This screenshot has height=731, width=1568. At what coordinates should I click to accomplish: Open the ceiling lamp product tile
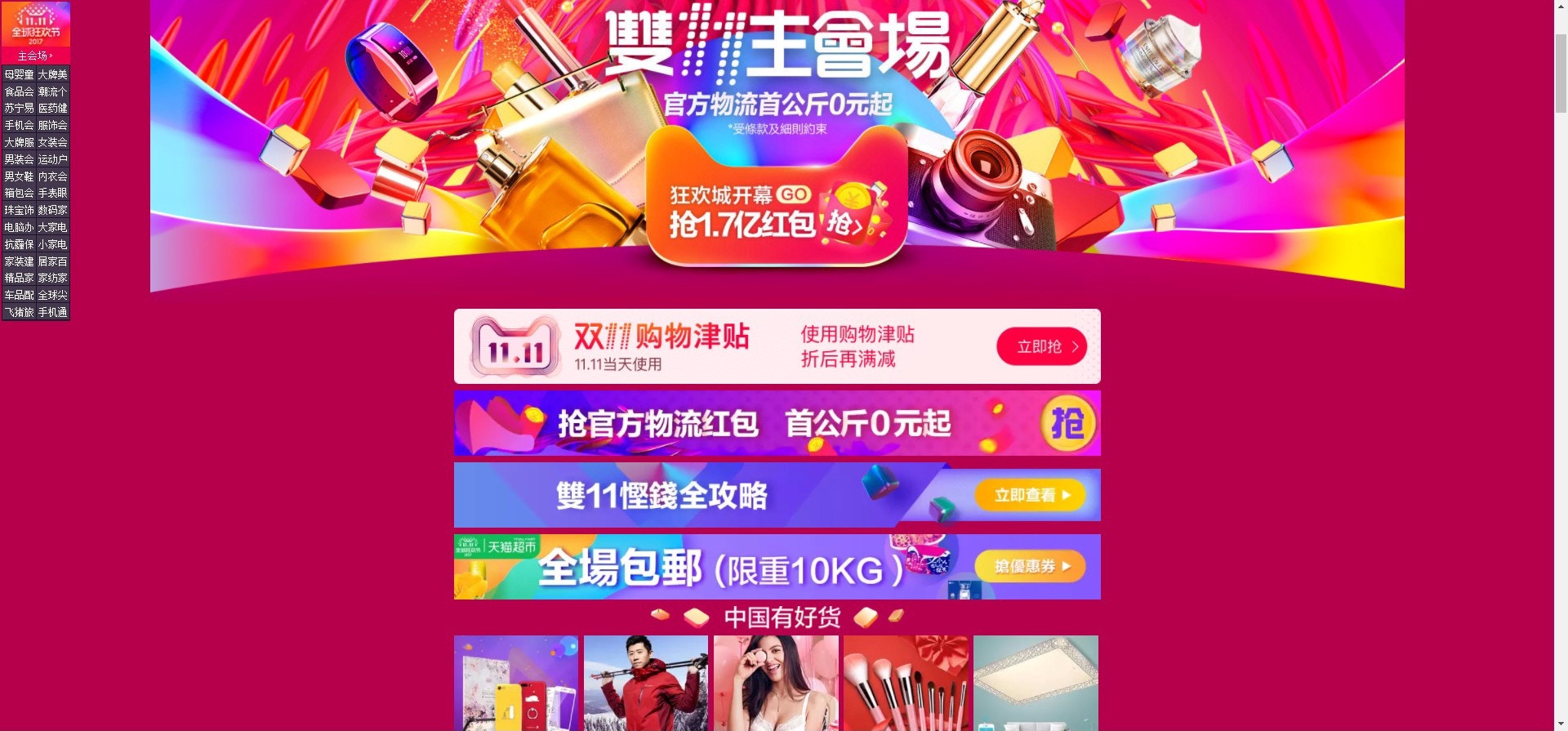tap(1036, 684)
